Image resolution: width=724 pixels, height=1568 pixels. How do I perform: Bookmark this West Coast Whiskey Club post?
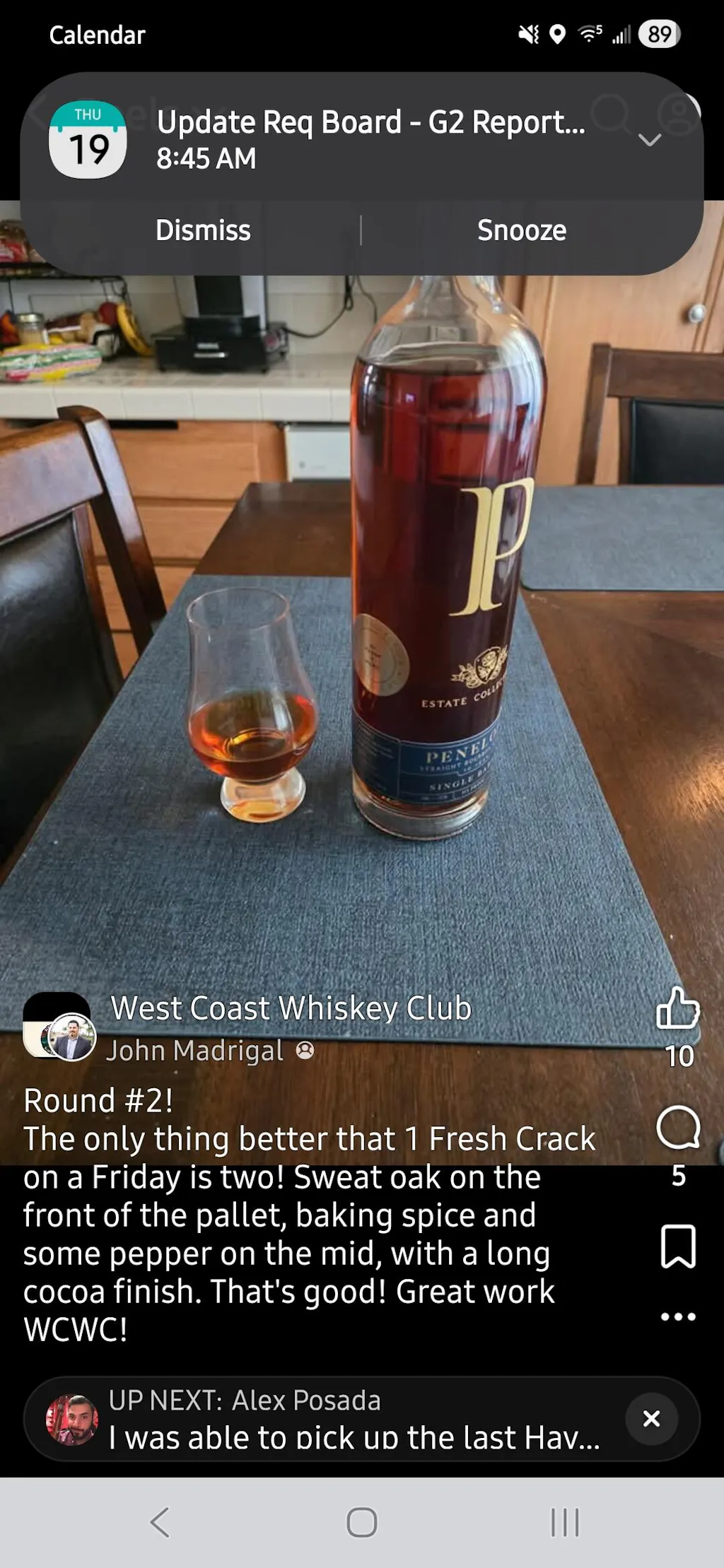[x=677, y=1246]
